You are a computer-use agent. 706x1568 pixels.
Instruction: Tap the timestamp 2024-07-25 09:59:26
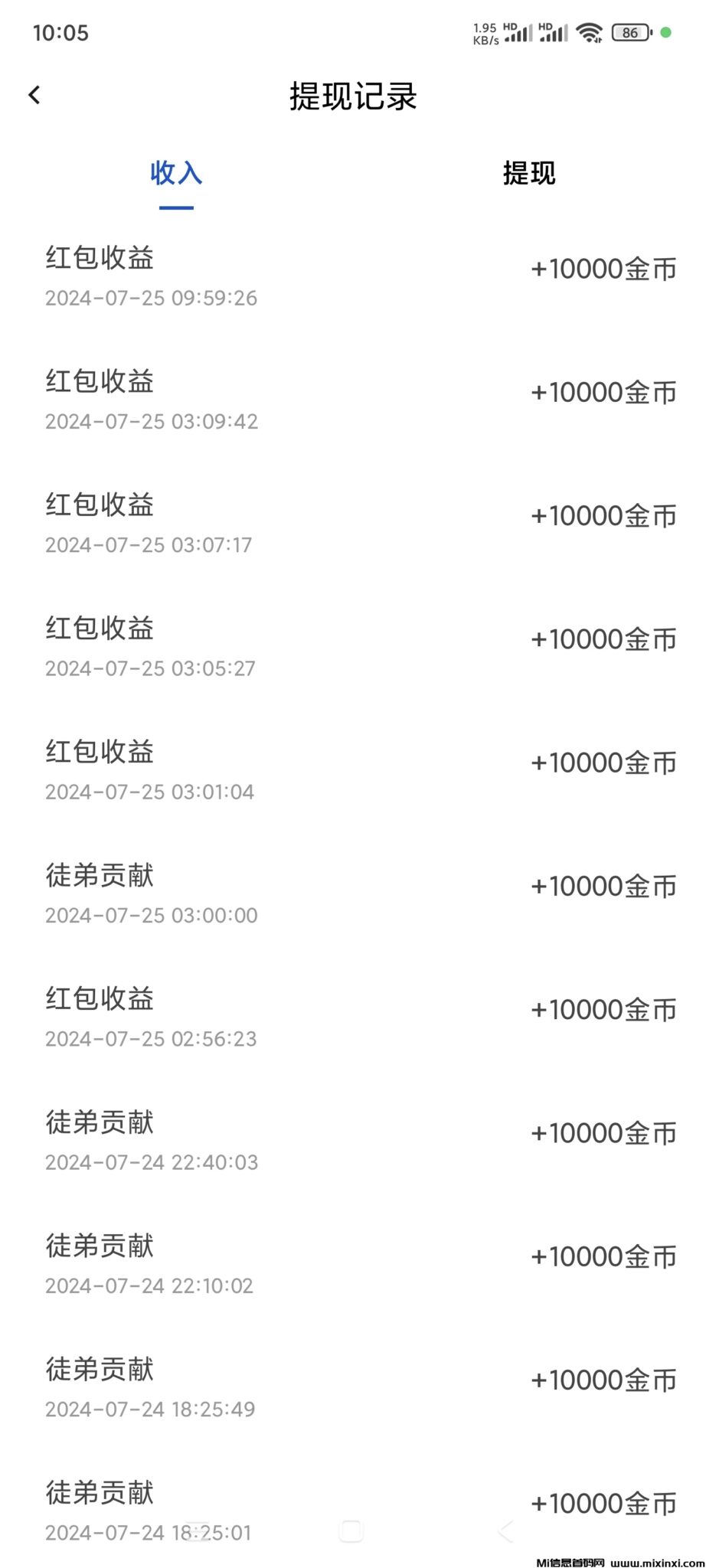(151, 298)
